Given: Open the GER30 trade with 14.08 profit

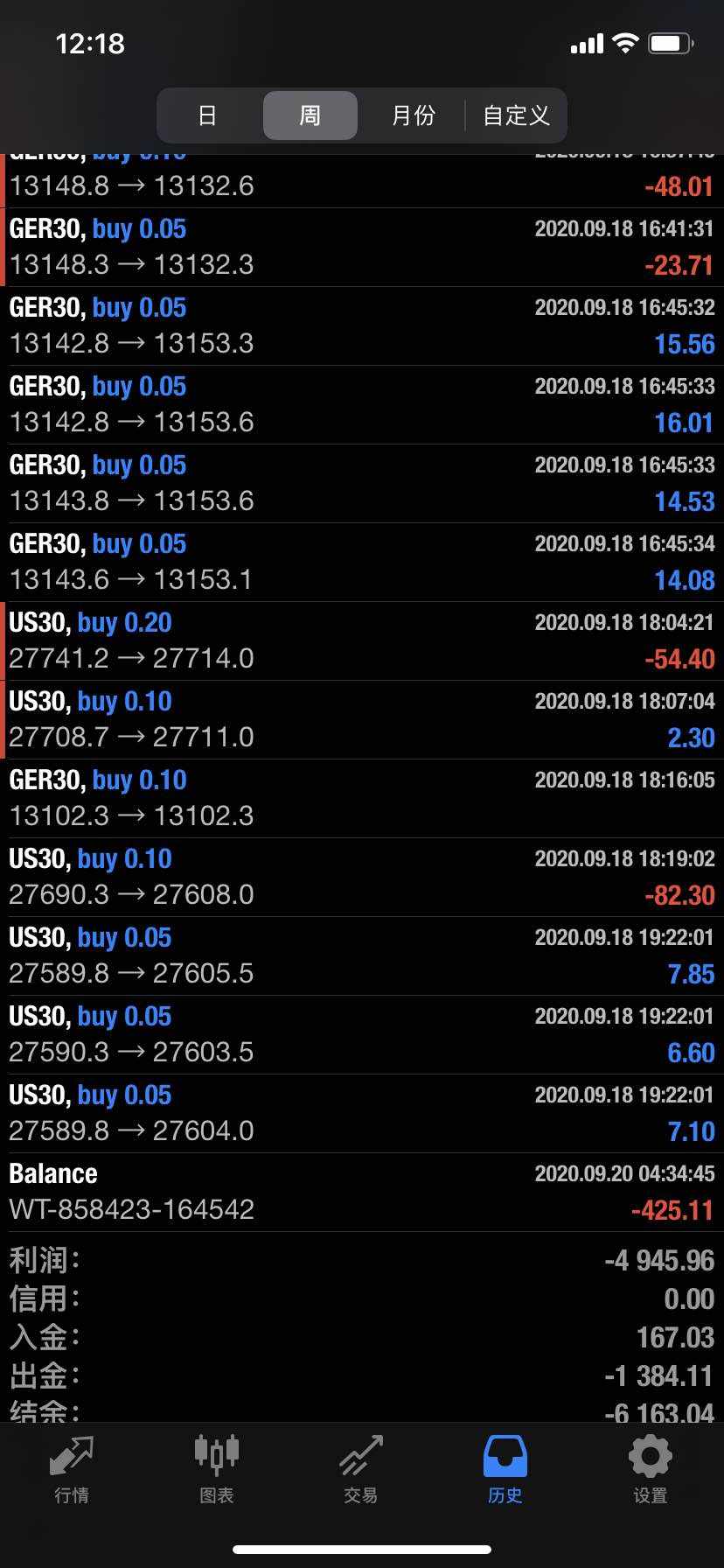Looking at the screenshot, I should pos(362,562).
